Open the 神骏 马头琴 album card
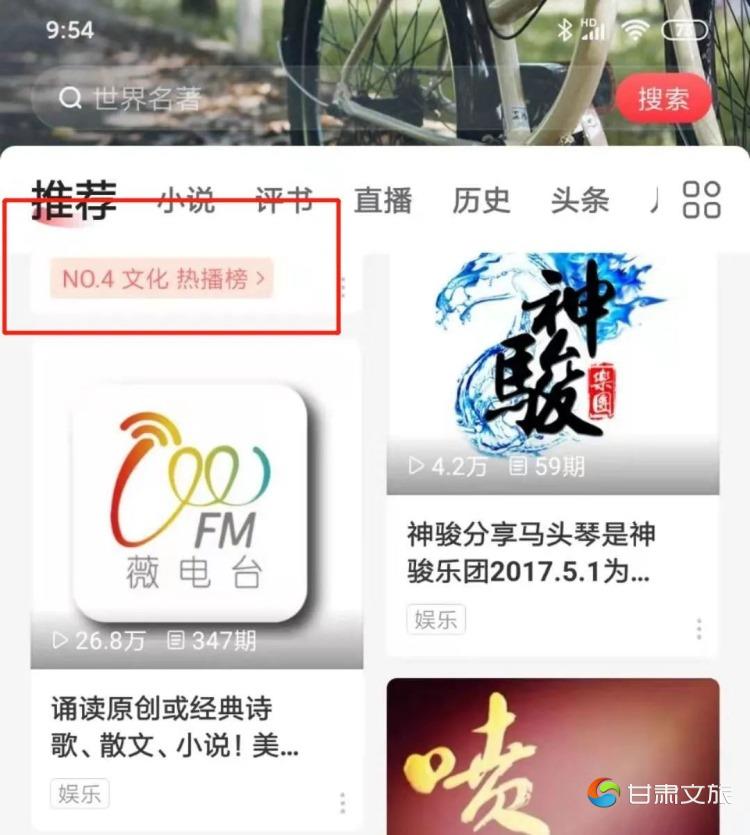Image resolution: width=750 pixels, height=835 pixels. [552, 373]
